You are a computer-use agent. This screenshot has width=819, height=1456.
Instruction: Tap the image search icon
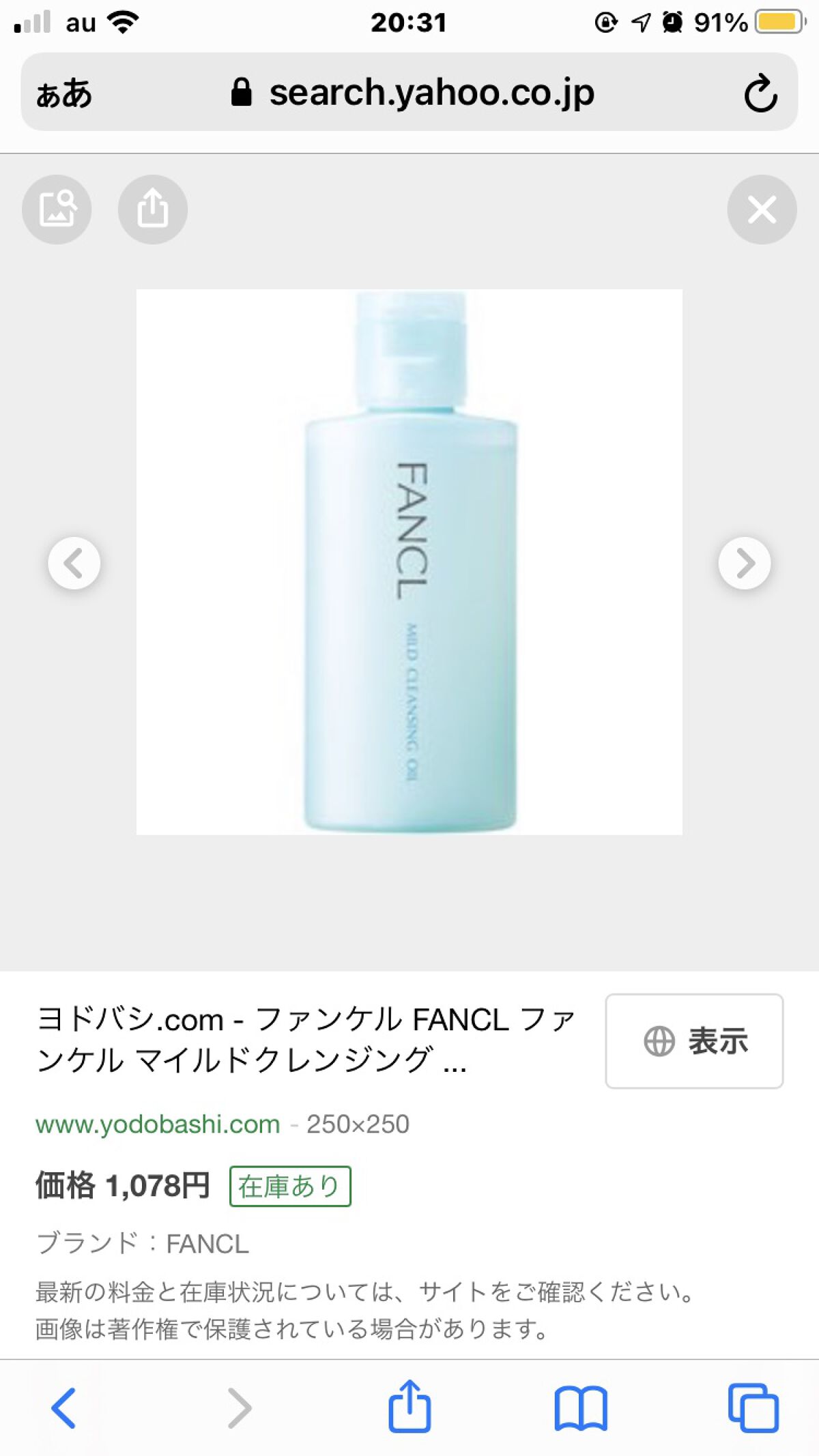coord(57,209)
